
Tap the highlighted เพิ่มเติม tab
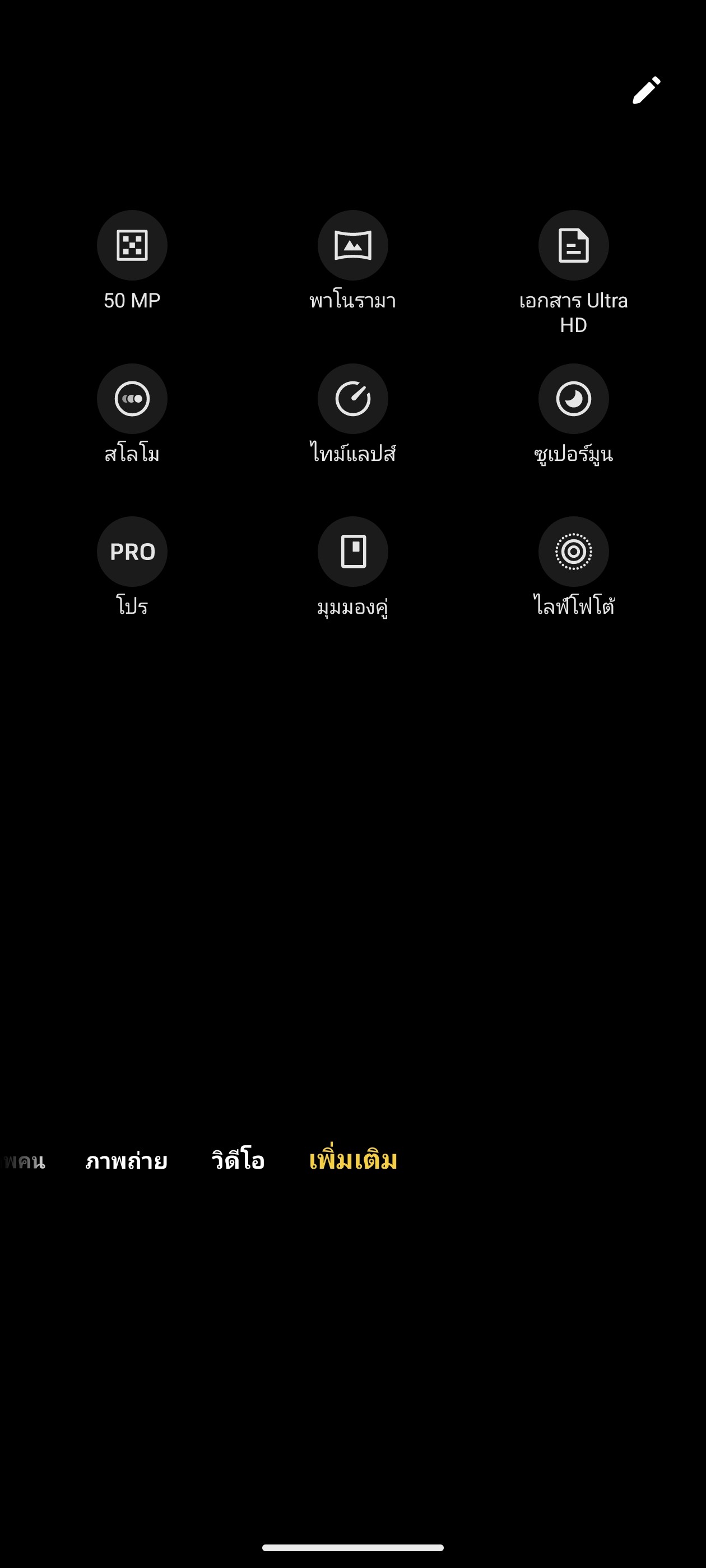click(x=352, y=1161)
